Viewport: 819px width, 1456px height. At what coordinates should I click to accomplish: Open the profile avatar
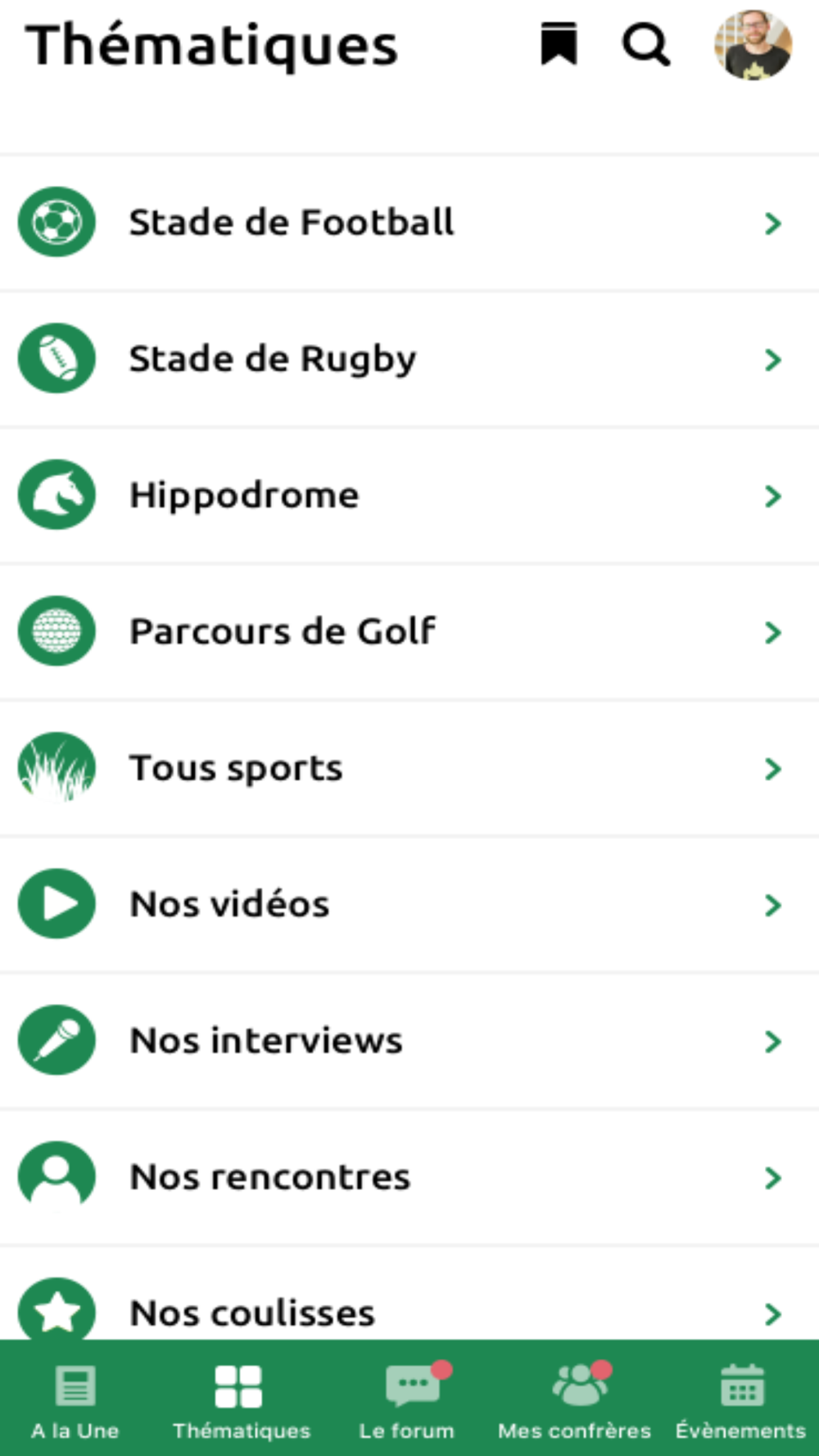coord(753,44)
